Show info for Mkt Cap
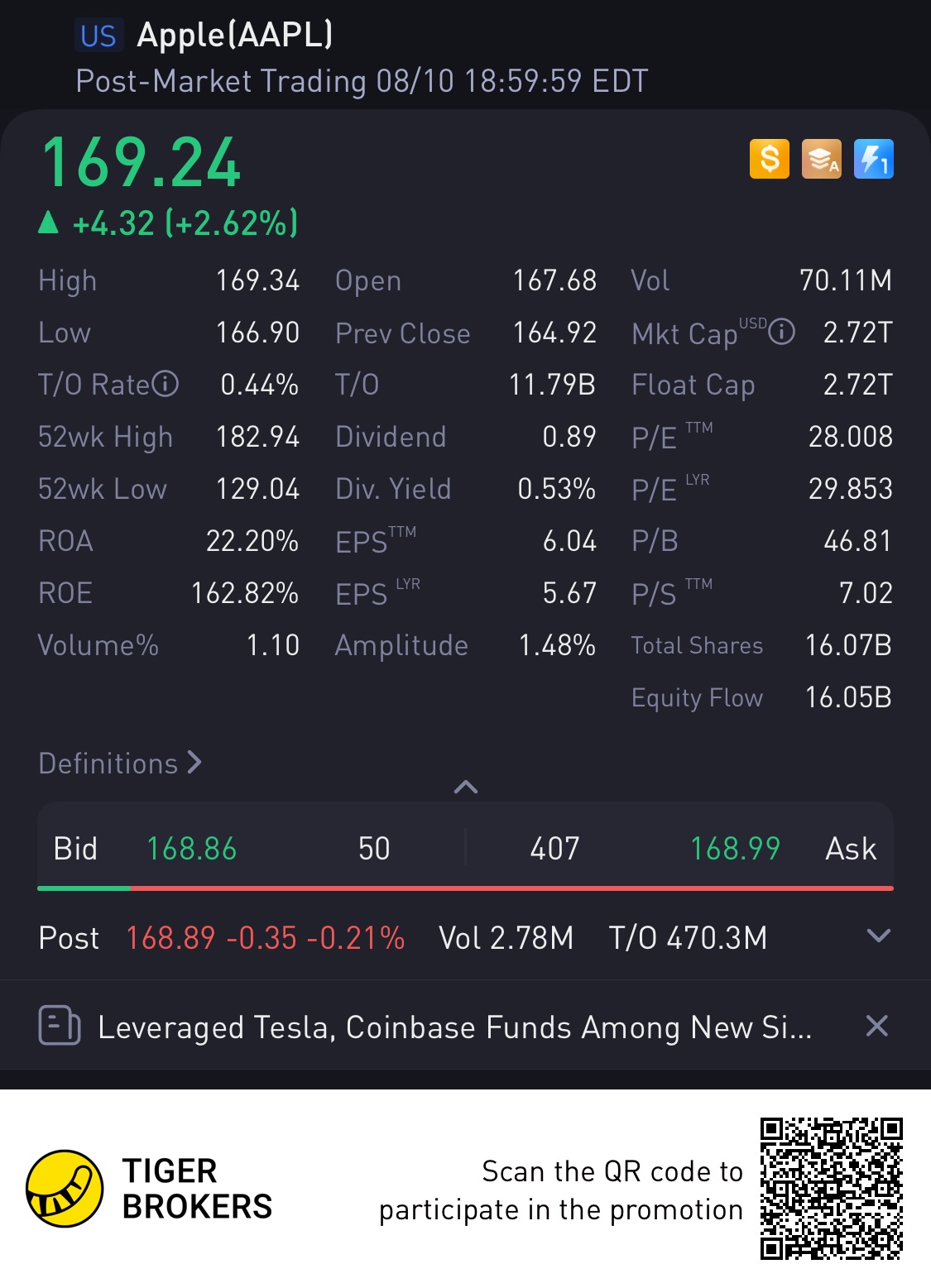 (x=781, y=333)
